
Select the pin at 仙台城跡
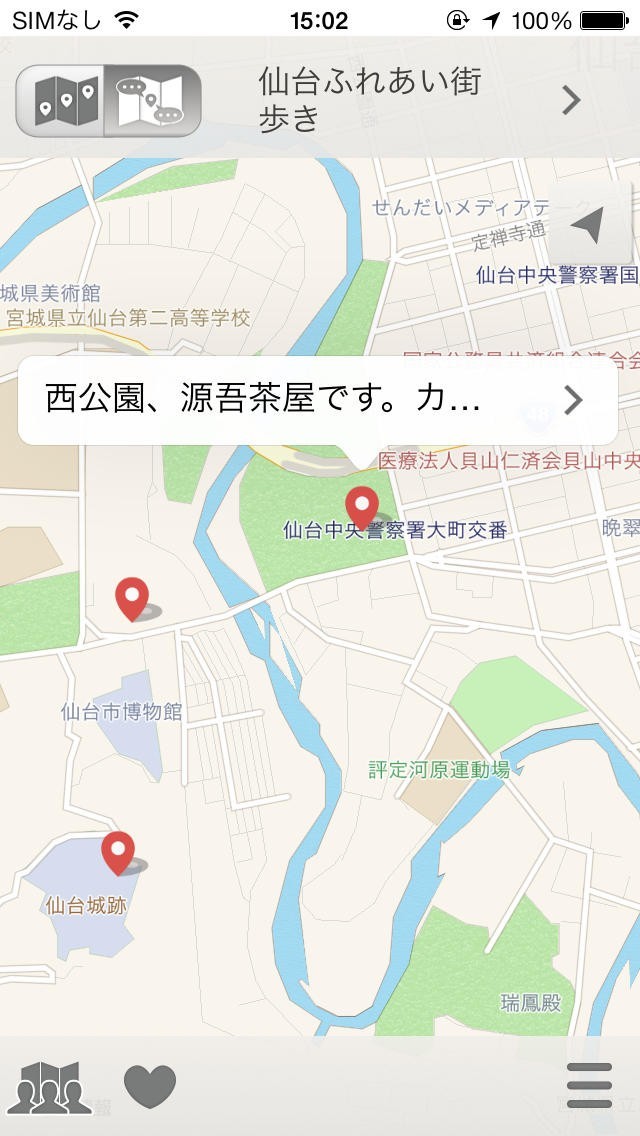click(118, 852)
